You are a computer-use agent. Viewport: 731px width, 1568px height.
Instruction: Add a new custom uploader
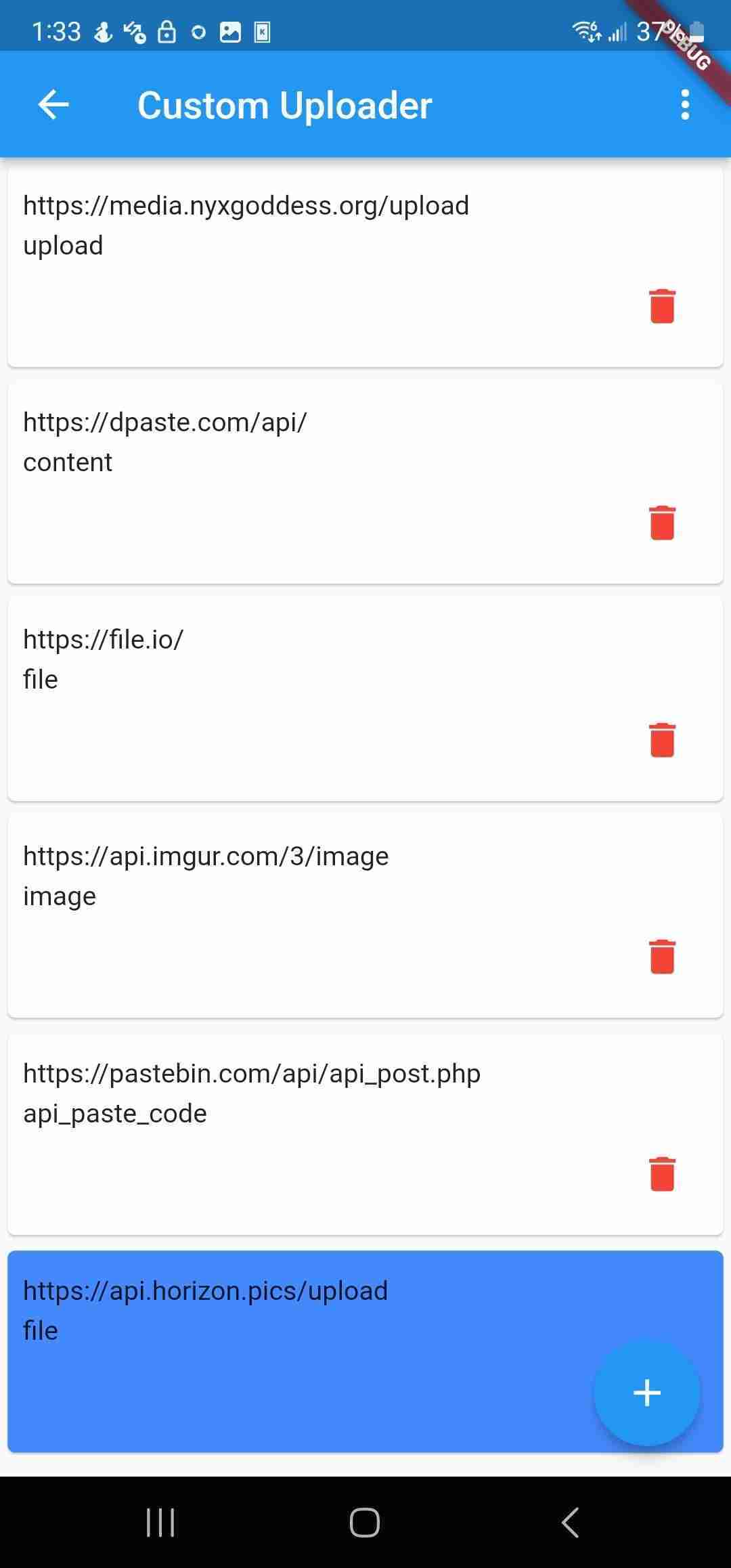coord(646,1393)
